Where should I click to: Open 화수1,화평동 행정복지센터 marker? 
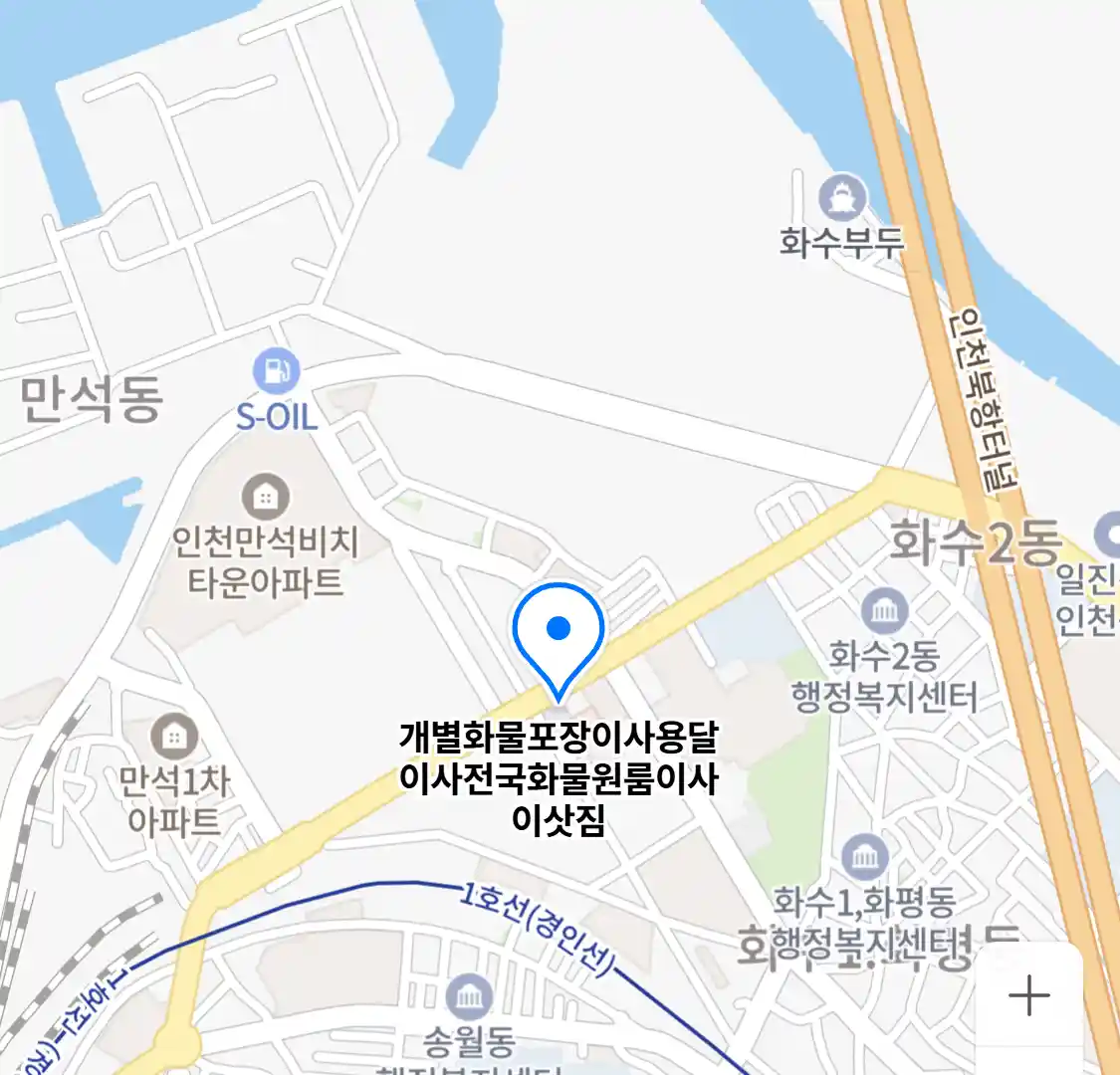tap(864, 857)
